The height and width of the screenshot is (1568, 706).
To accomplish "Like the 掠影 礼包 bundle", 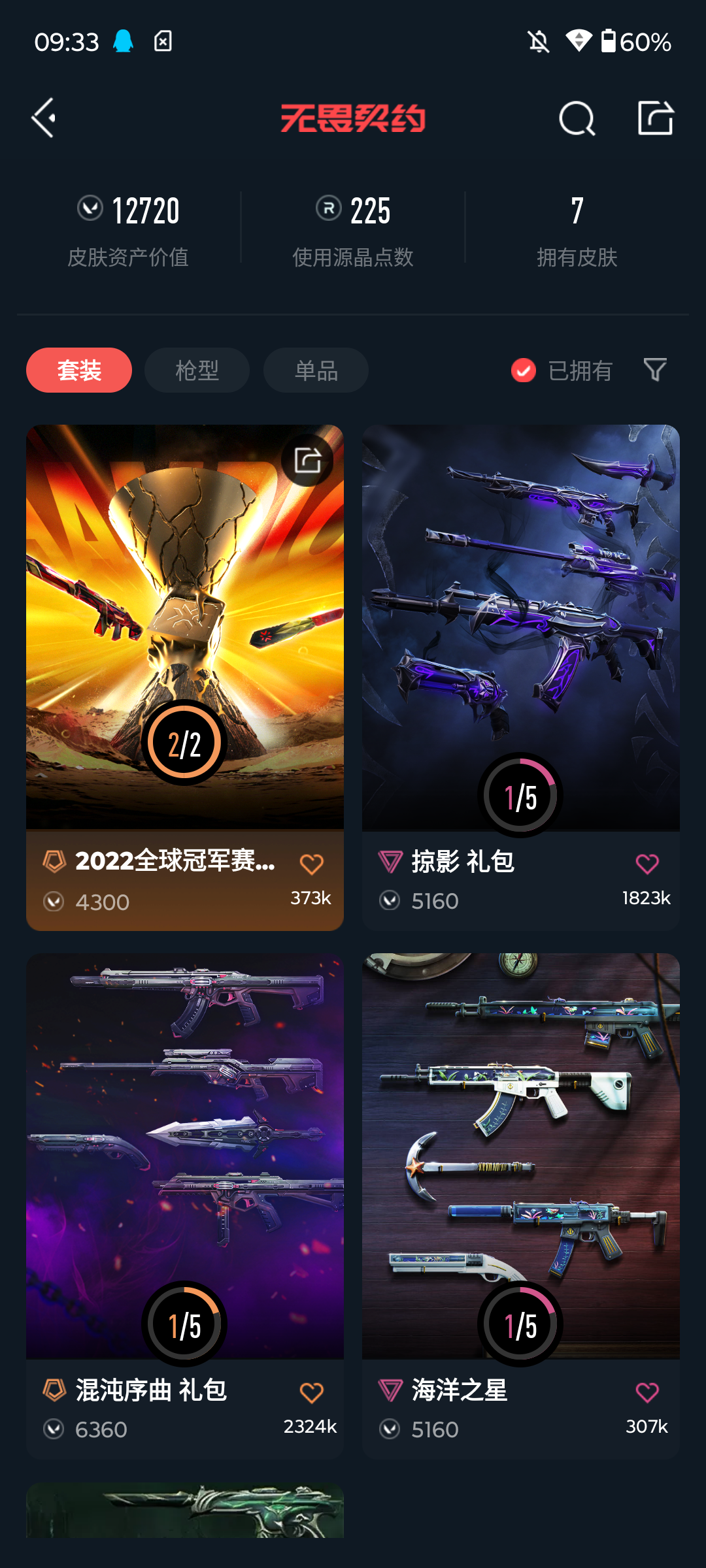I will (647, 864).
